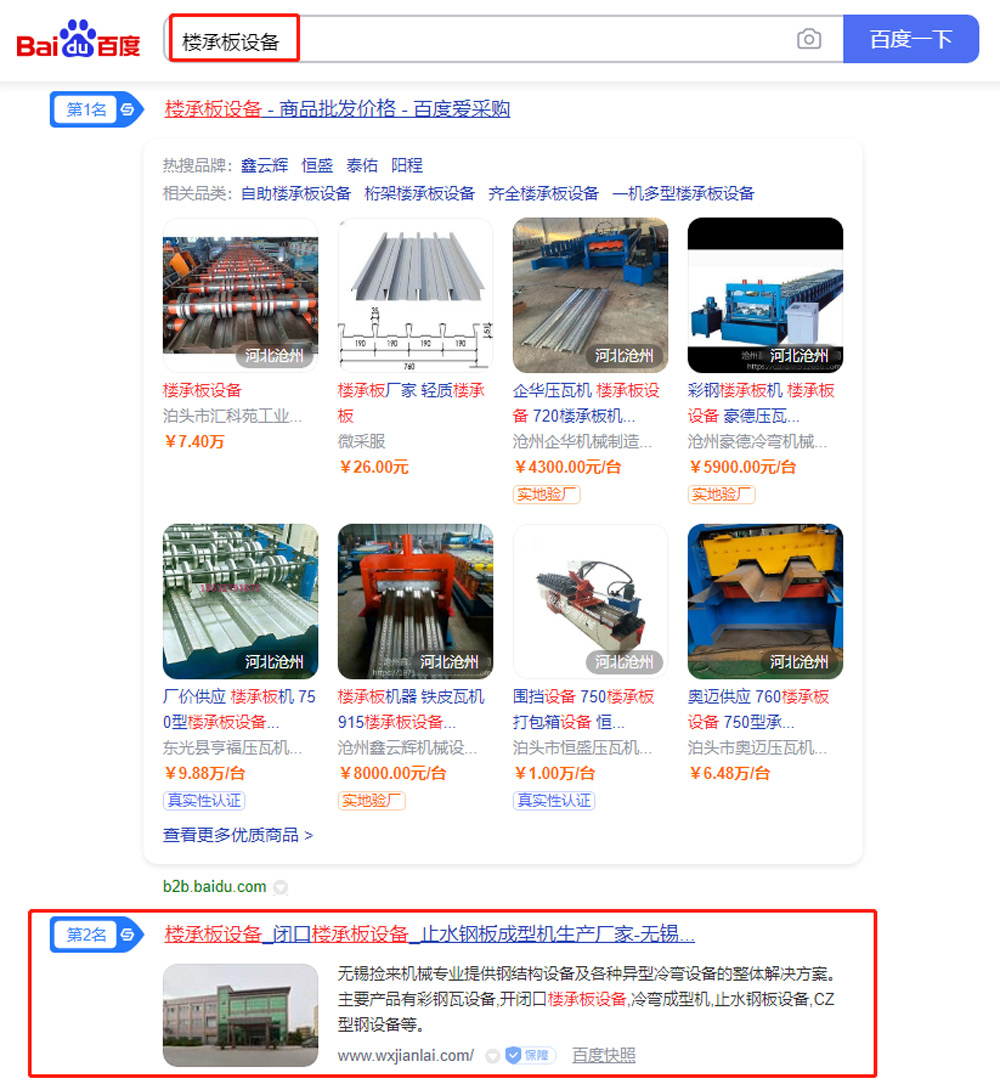Tap the search box containing 楼承板设备
Screen dimensions: 1000x1084
point(480,40)
